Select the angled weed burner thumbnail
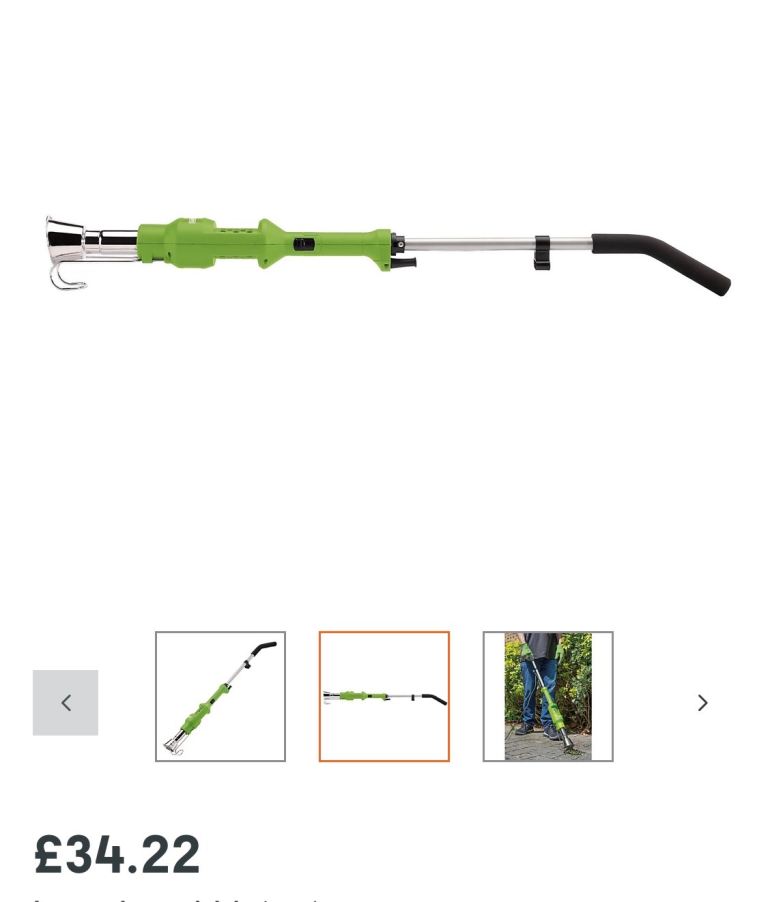This screenshot has height=902, width=768. pos(221,697)
